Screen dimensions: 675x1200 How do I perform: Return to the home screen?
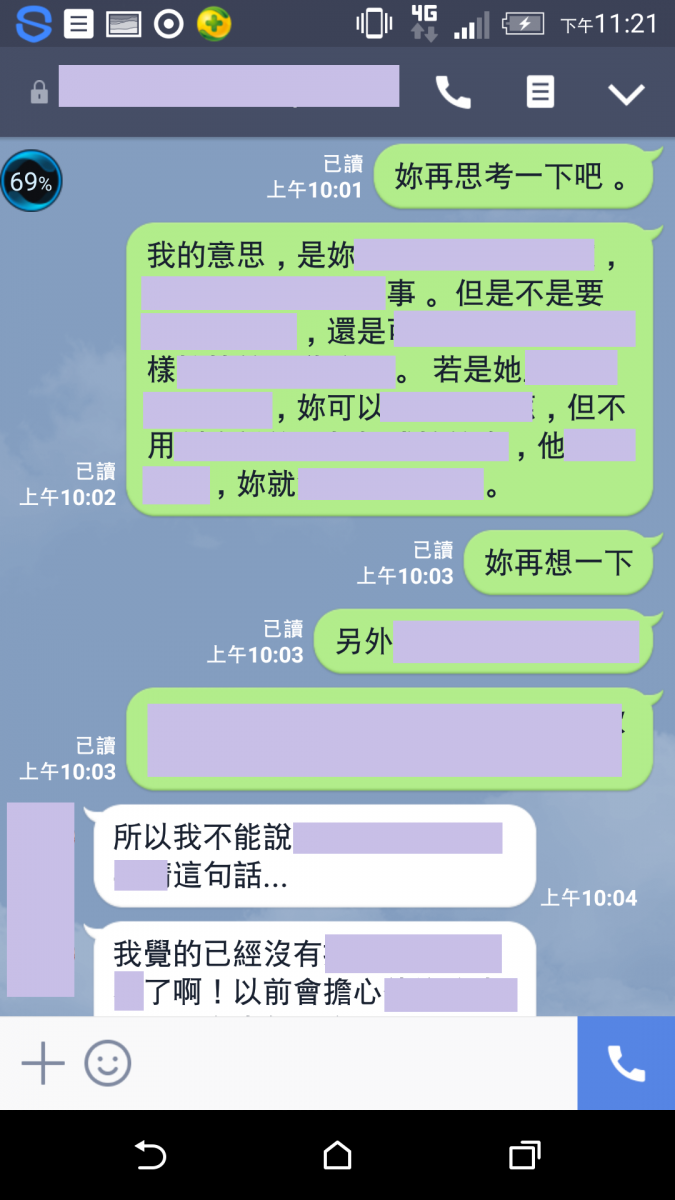[x=338, y=1156]
